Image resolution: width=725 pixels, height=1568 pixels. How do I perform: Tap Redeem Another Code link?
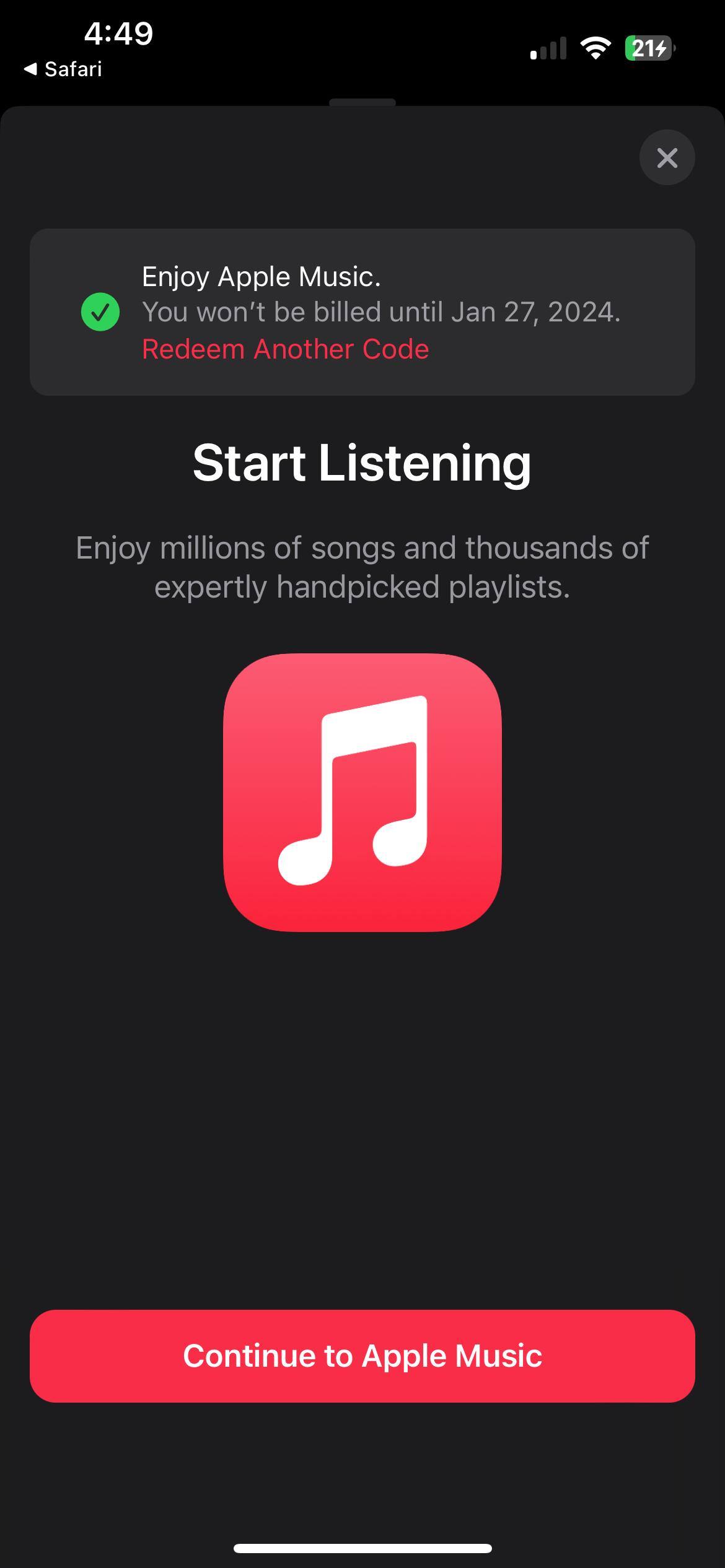(x=285, y=349)
